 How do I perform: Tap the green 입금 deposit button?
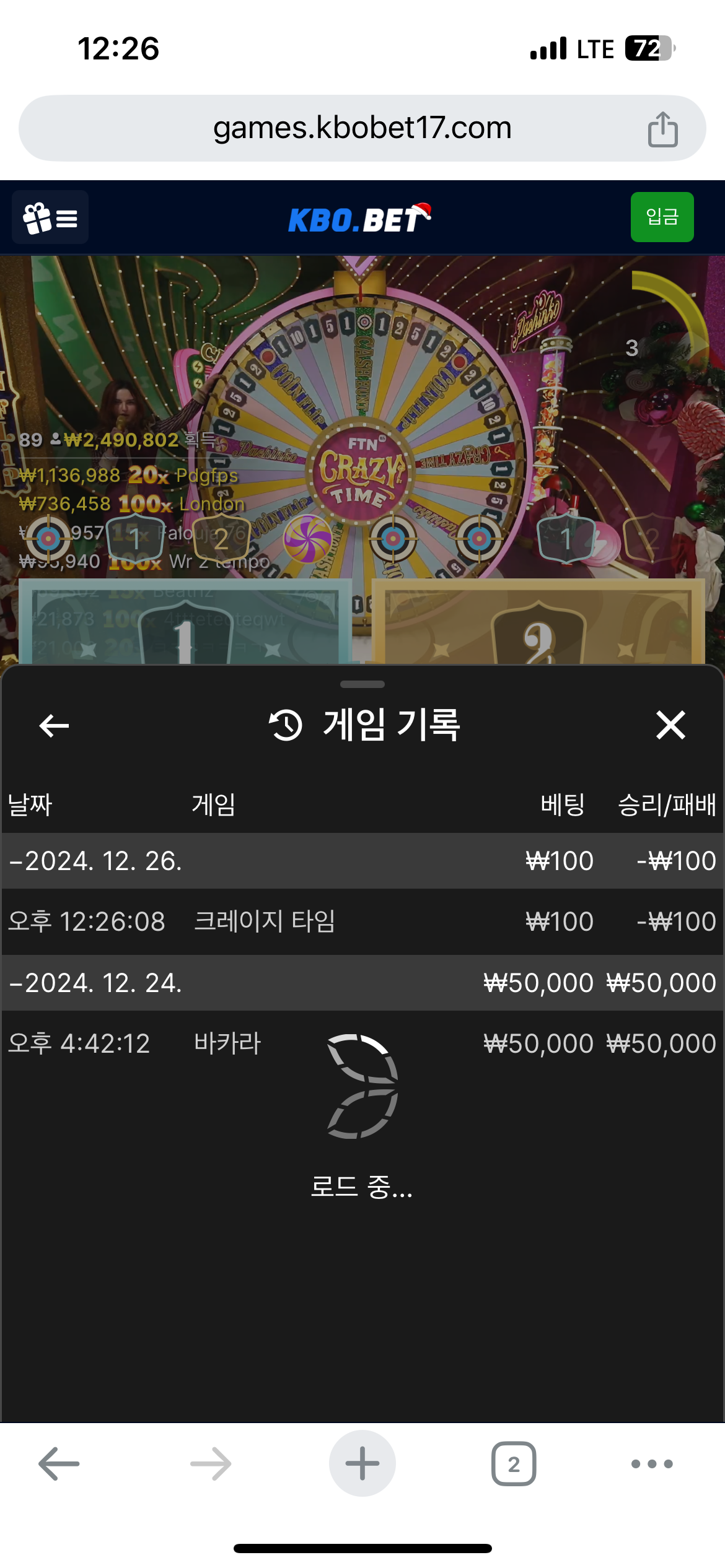[x=662, y=217]
